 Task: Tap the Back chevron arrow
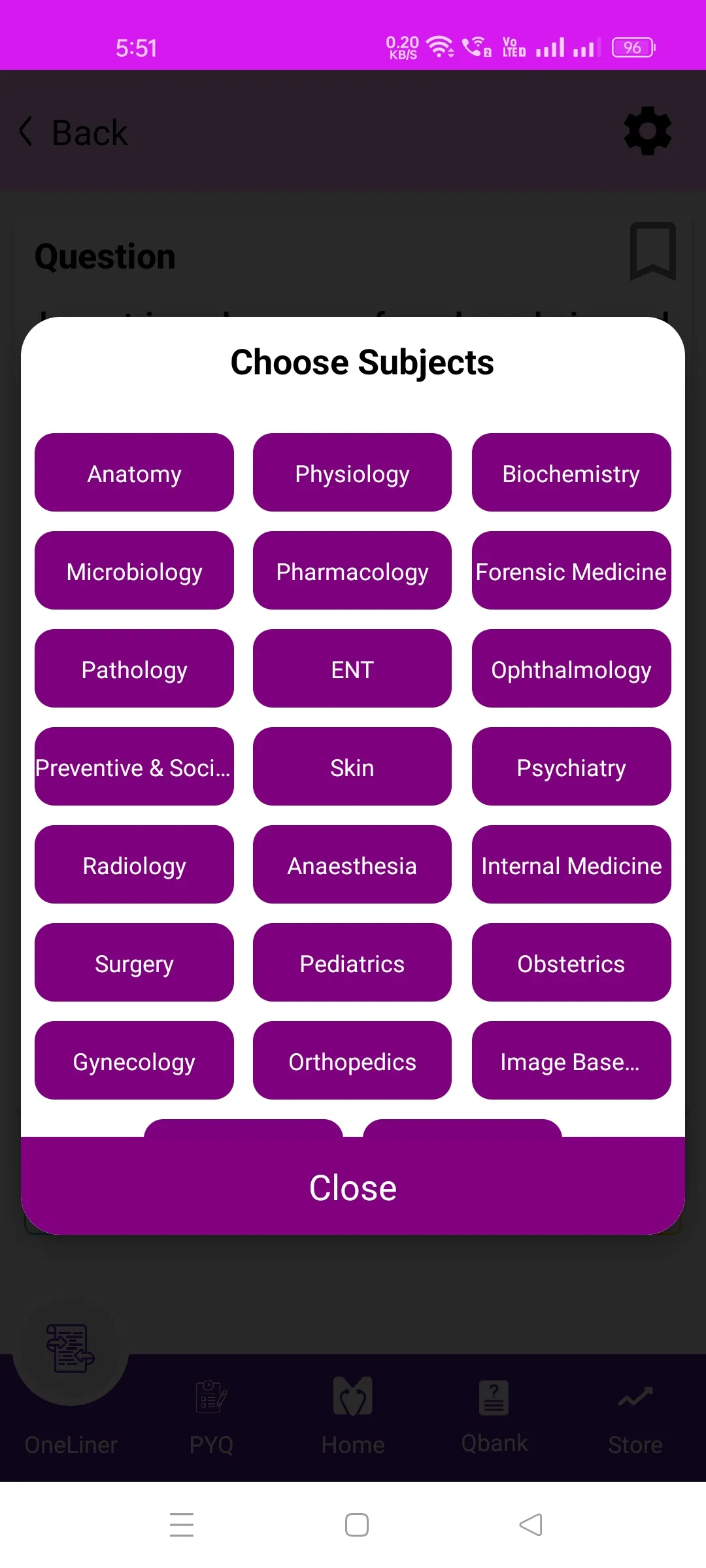[26, 131]
